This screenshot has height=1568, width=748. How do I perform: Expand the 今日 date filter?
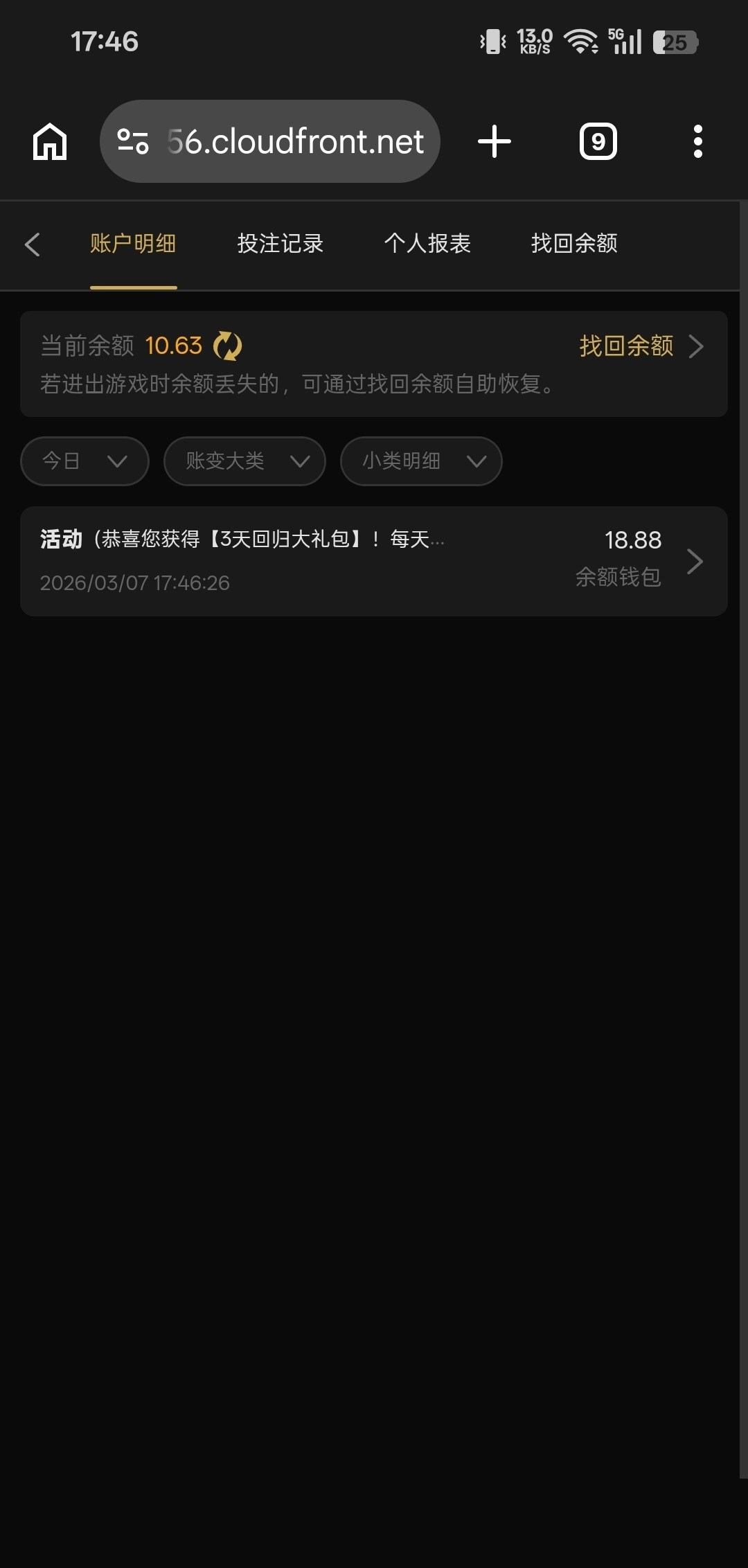click(84, 461)
